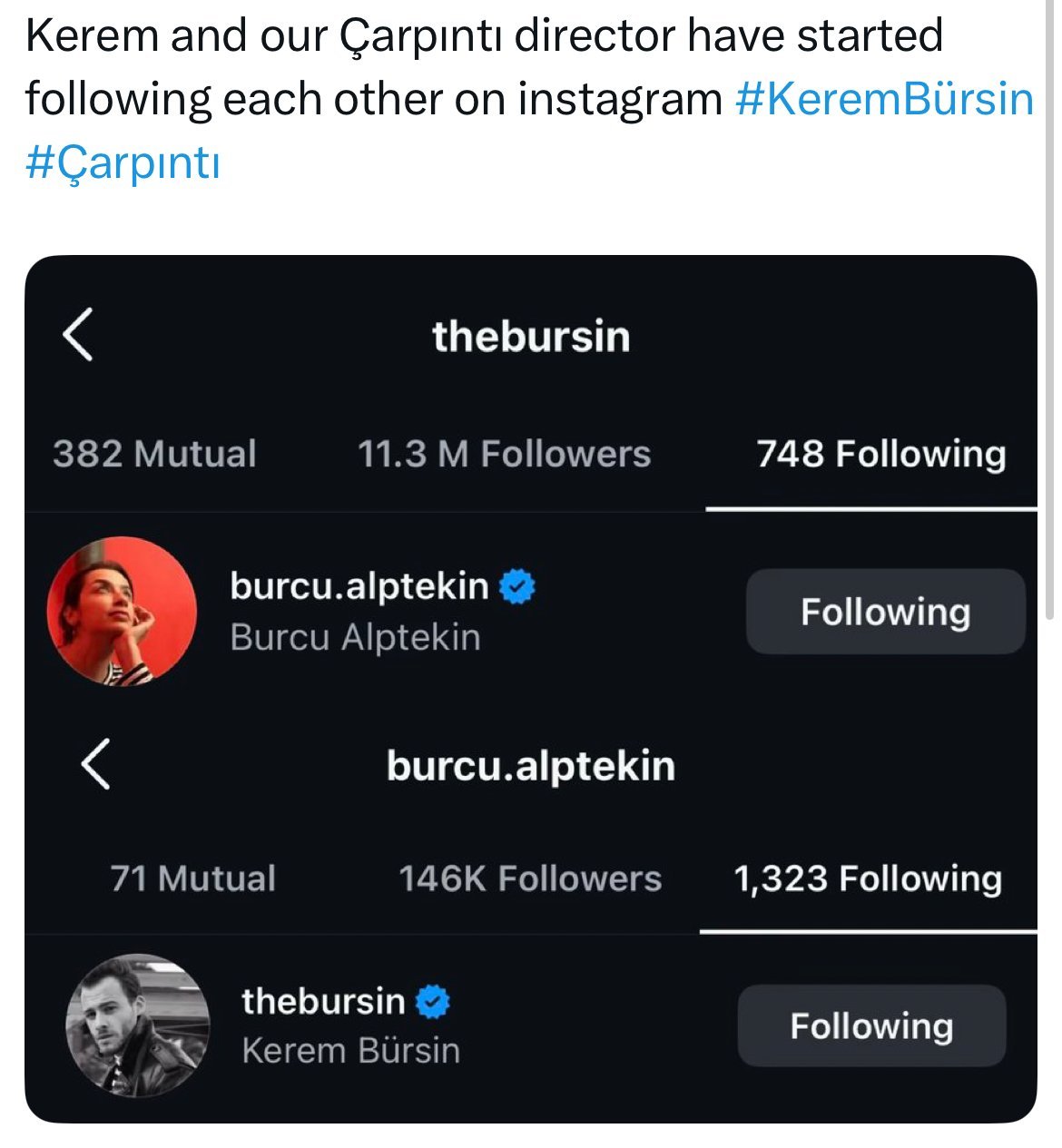Open the blue #Çarpıntı hashtag link
Viewport: 1062px width, 1148px height.
click(x=123, y=164)
